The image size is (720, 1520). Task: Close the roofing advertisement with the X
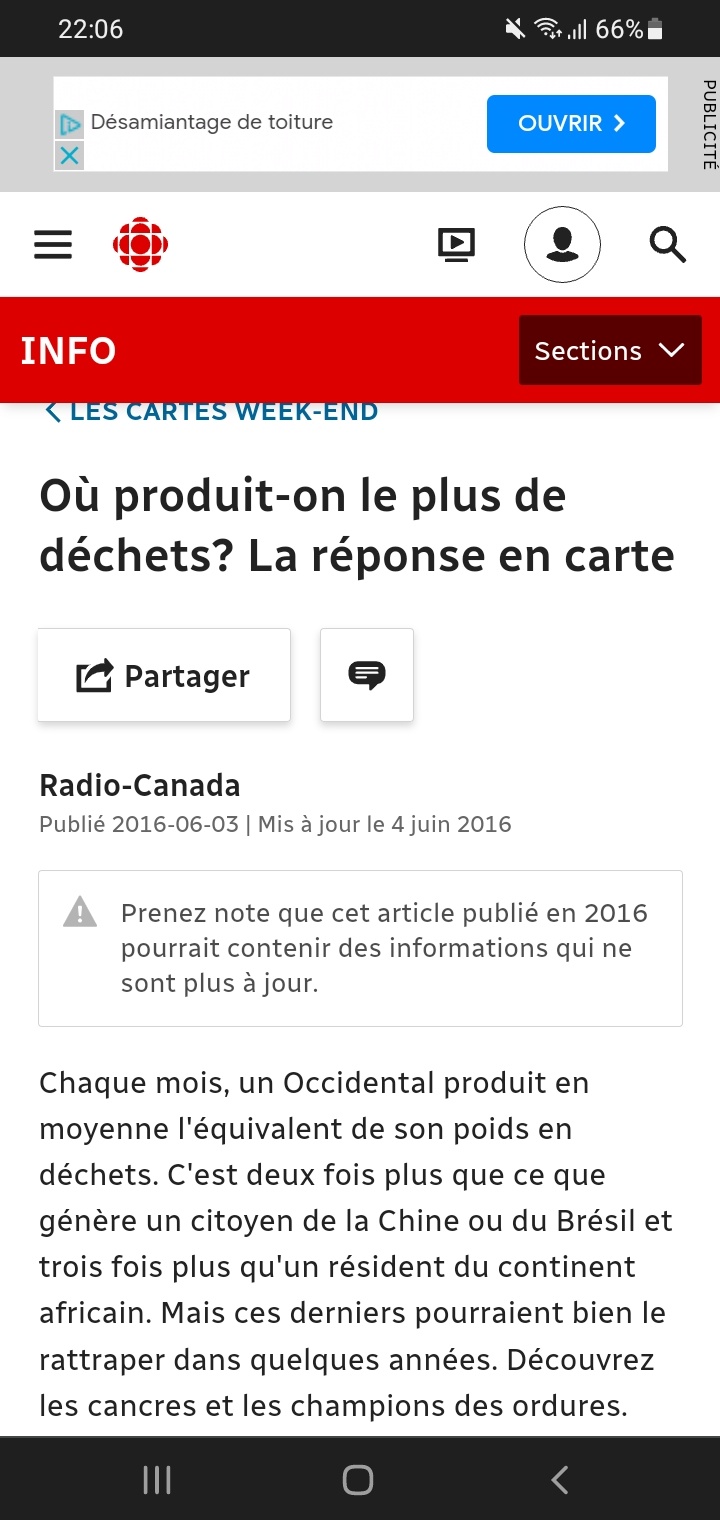68,156
